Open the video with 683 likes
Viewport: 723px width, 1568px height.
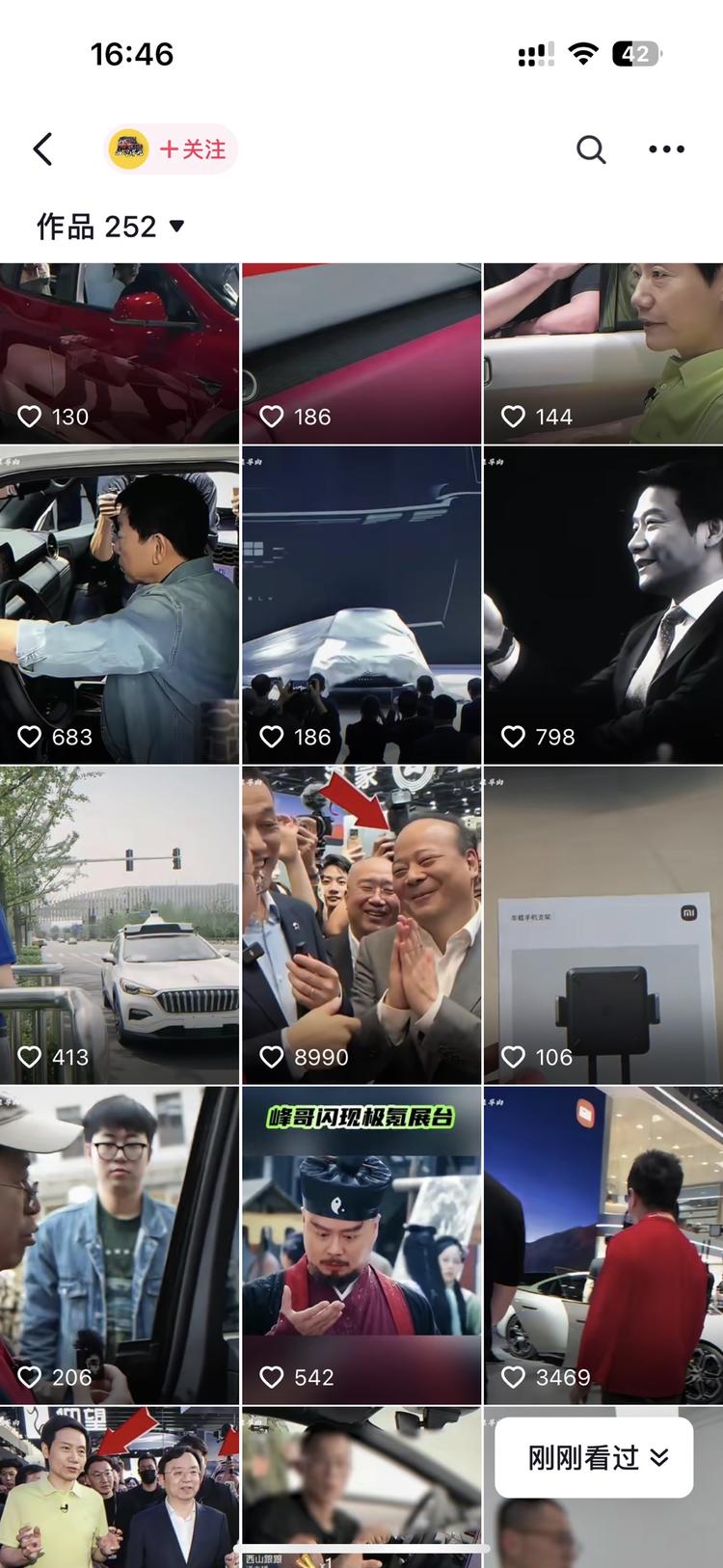tap(120, 606)
